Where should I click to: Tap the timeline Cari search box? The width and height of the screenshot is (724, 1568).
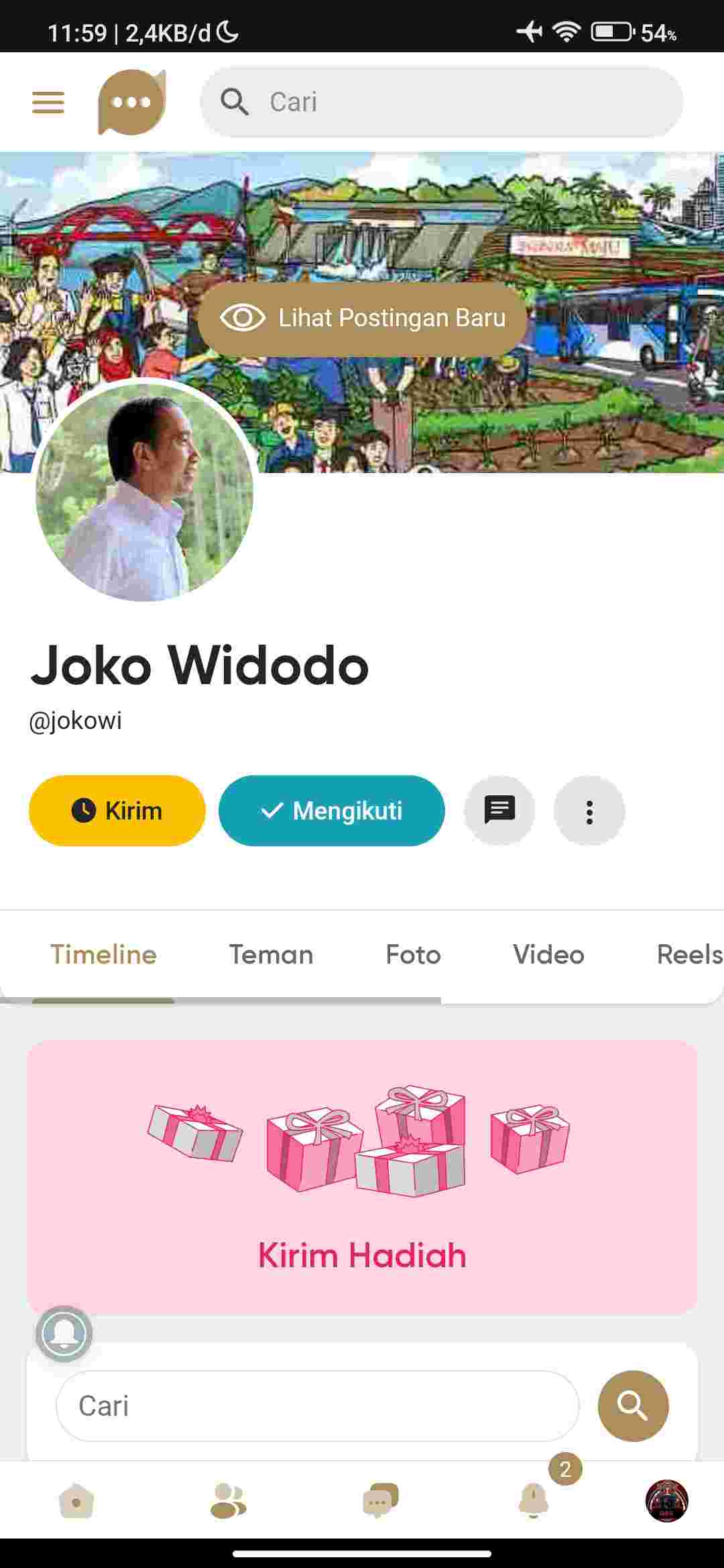[317, 1406]
